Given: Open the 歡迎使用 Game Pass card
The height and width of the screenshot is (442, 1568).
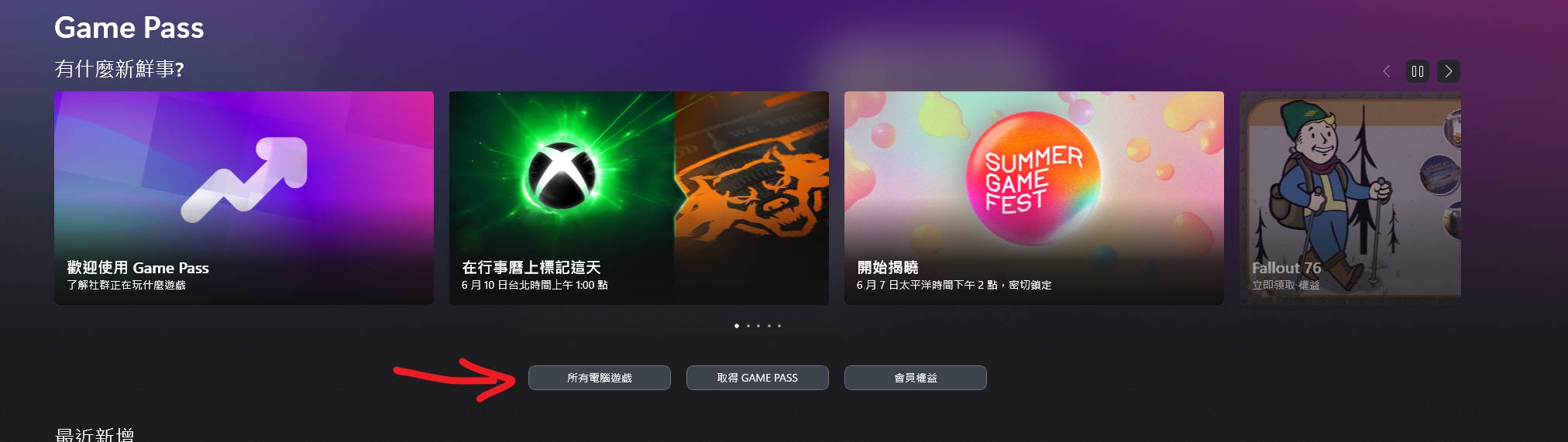Looking at the screenshot, I should click(x=244, y=197).
